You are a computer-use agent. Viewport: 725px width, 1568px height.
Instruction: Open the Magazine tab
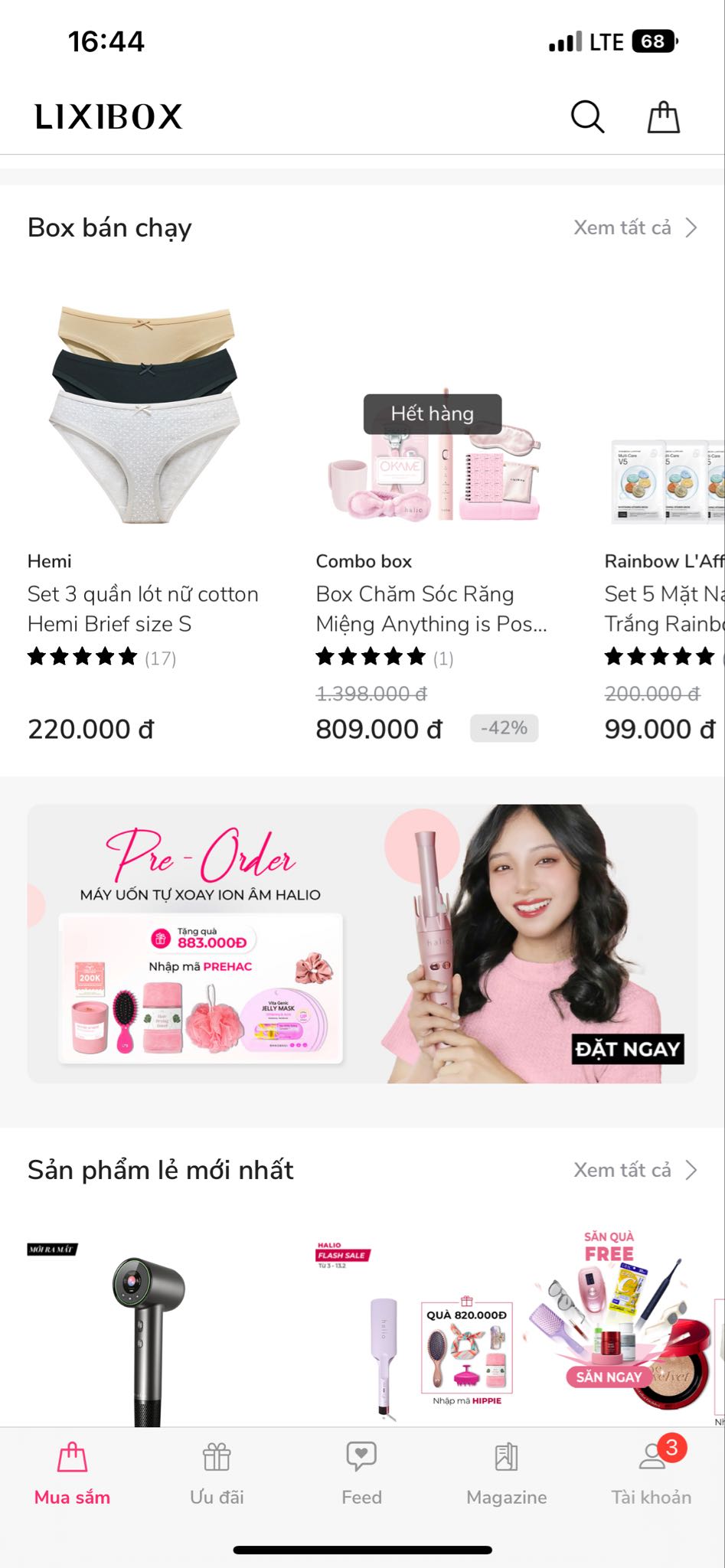pyautogui.click(x=506, y=1475)
